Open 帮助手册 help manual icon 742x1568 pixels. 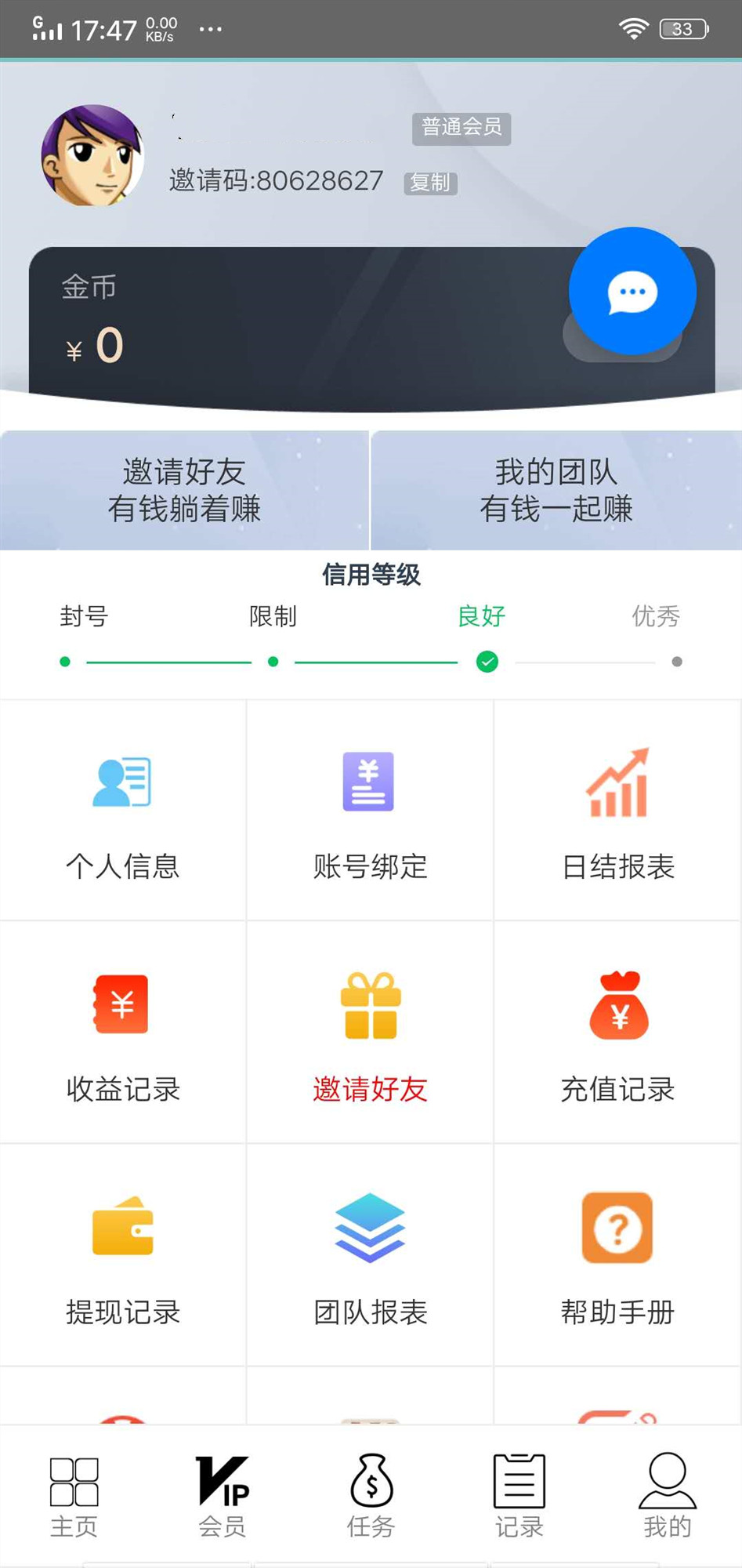click(617, 1228)
